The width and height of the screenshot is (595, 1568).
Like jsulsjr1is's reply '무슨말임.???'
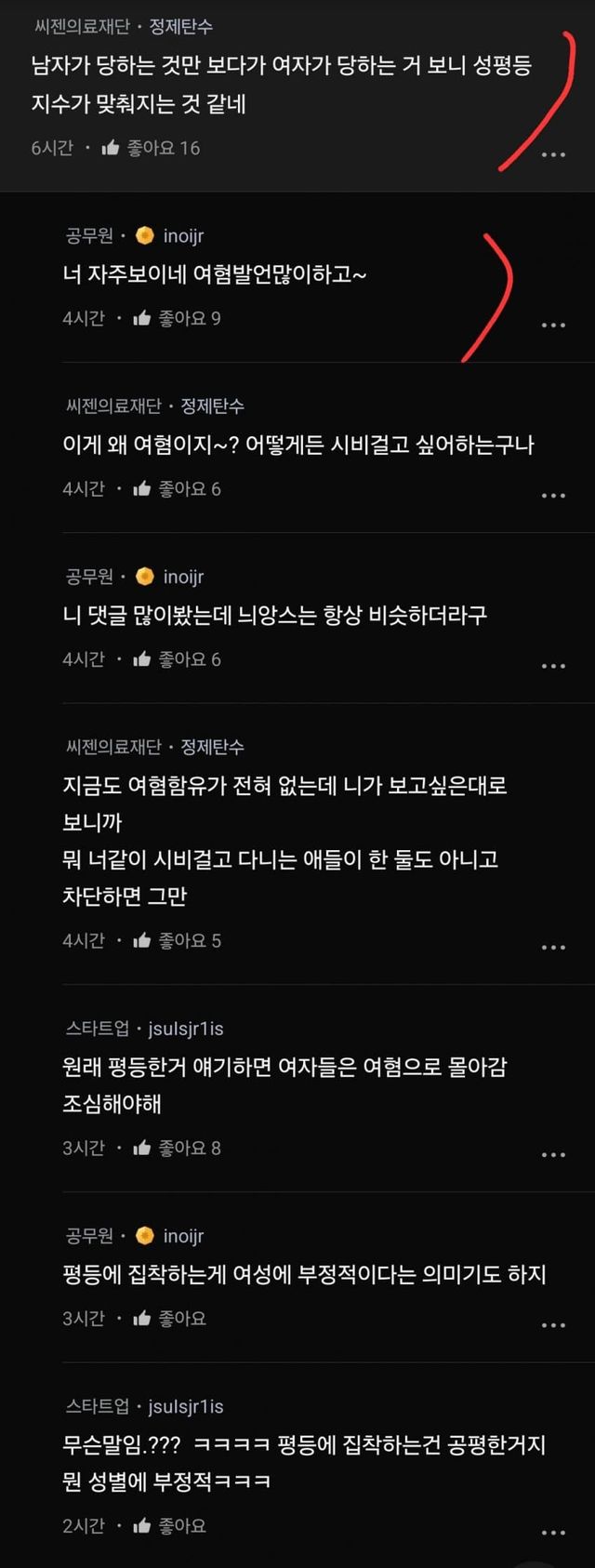(142, 1526)
